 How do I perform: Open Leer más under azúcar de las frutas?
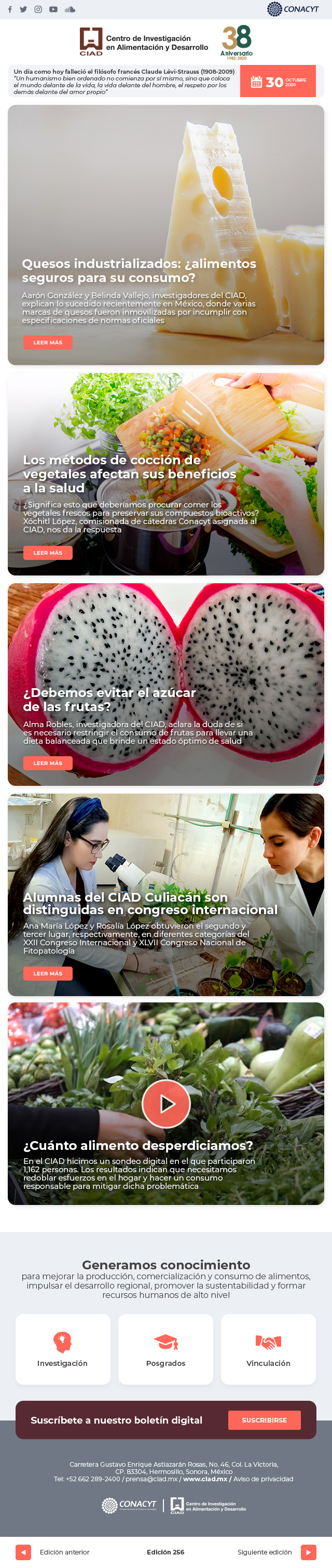tap(48, 762)
